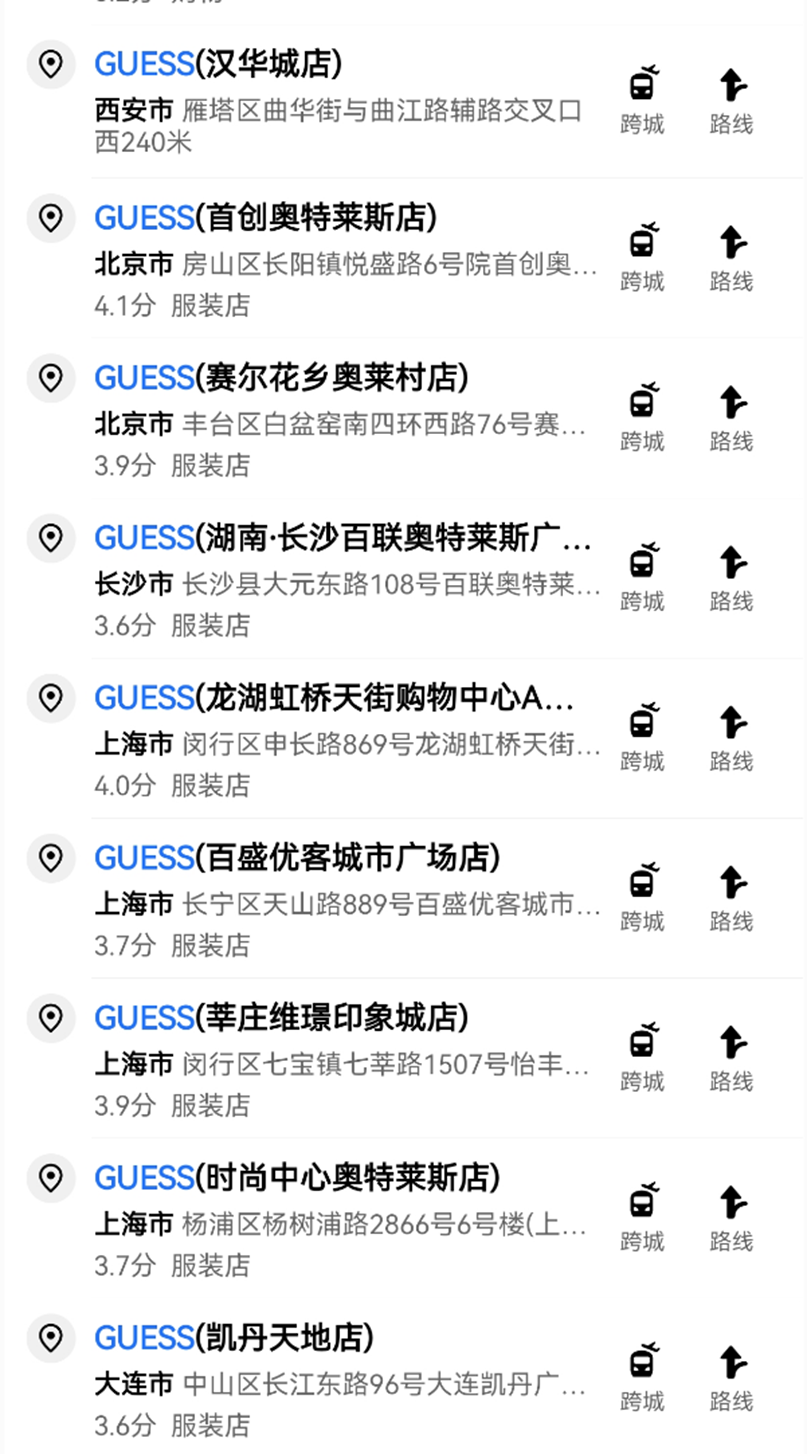
Task: Select GUESS(赛尔花乡奥莱村店) result
Action: click(281, 378)
